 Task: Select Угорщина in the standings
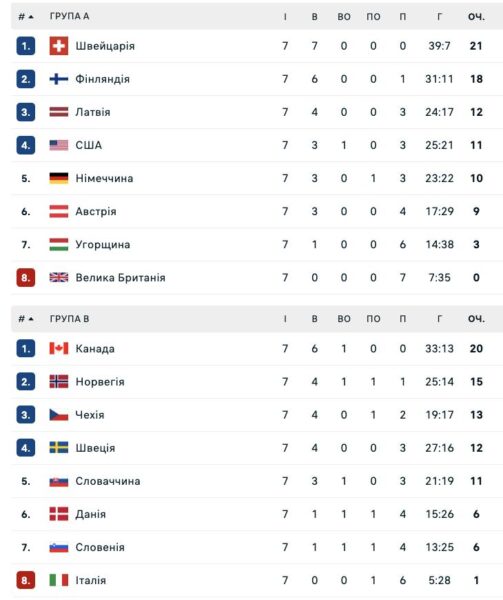point(257,245)
